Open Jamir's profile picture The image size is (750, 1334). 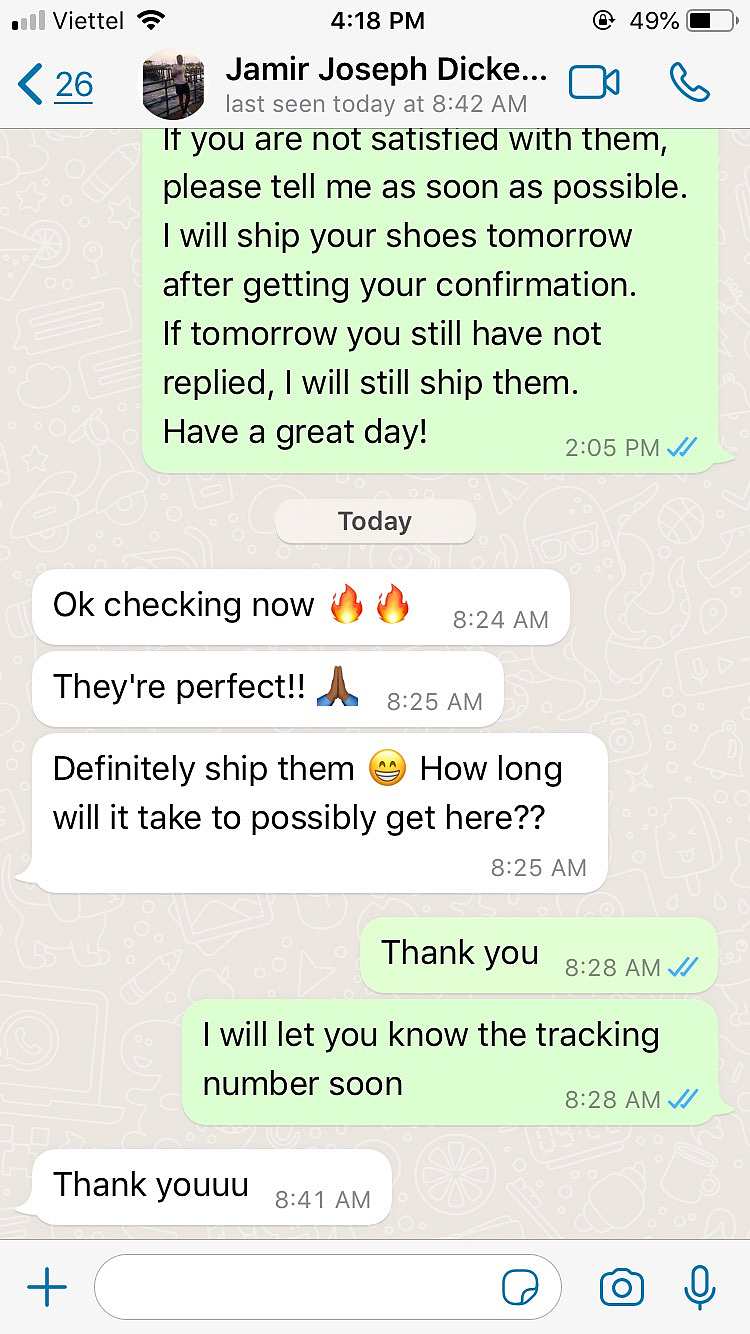click(174, 84)
